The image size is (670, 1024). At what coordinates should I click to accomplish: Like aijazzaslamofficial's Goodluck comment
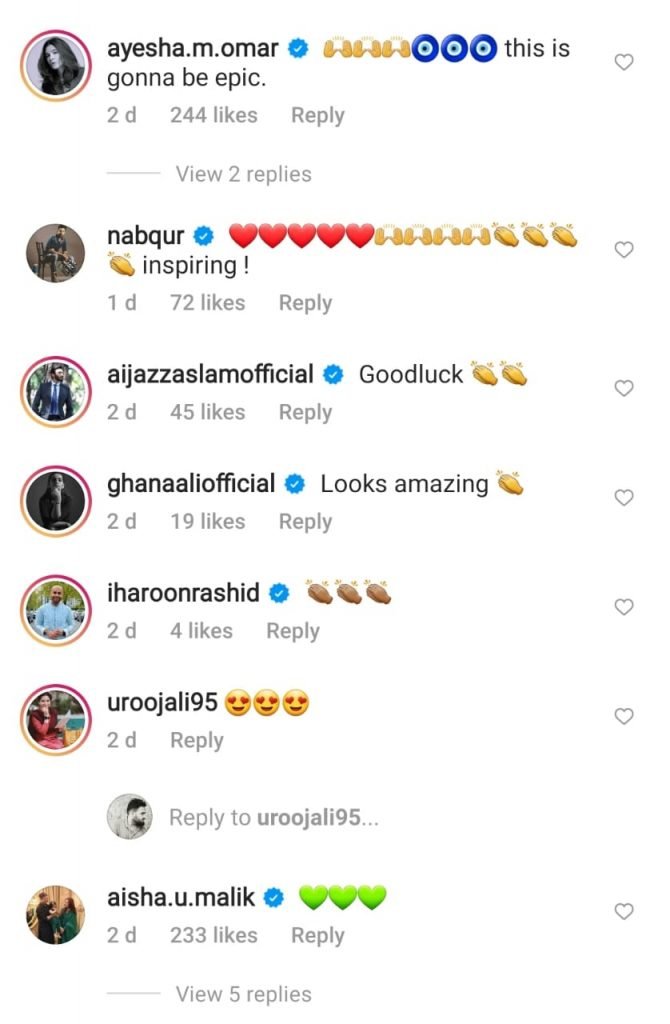pyautogui.click(x=623, y=388)
